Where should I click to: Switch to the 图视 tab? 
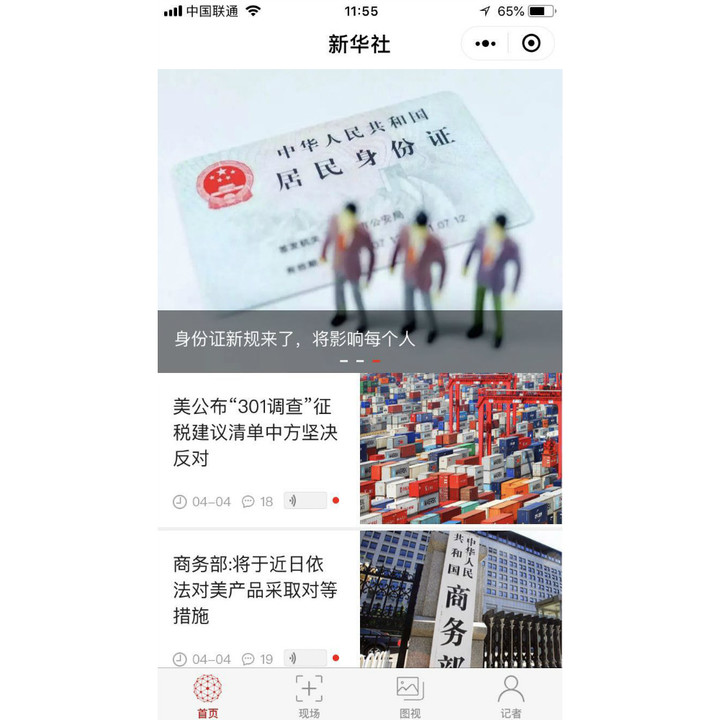coord(410,696)
